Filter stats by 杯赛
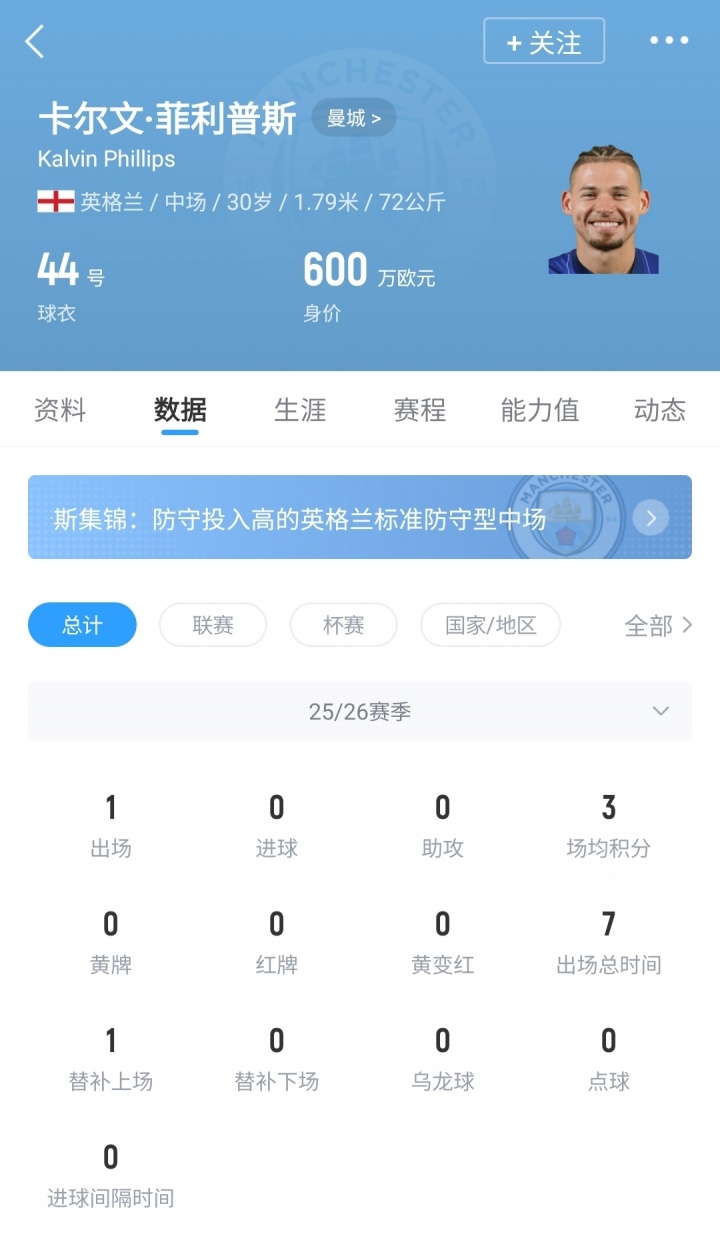720x1244 pixels. point(343,625)
